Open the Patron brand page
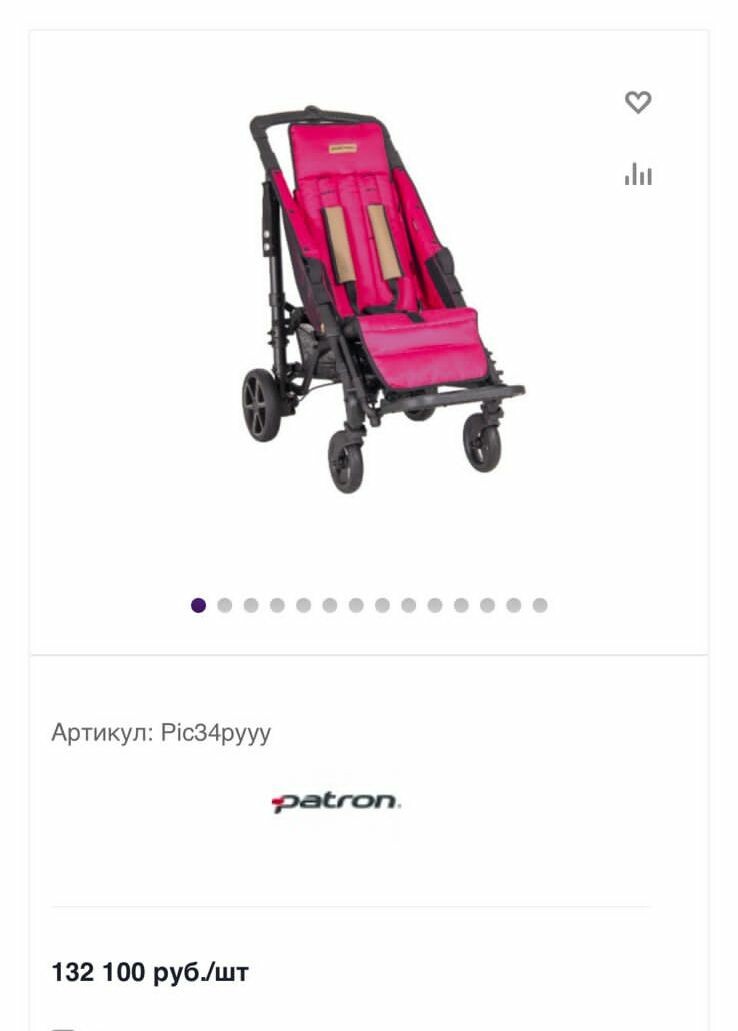 (x=336, y=802)
